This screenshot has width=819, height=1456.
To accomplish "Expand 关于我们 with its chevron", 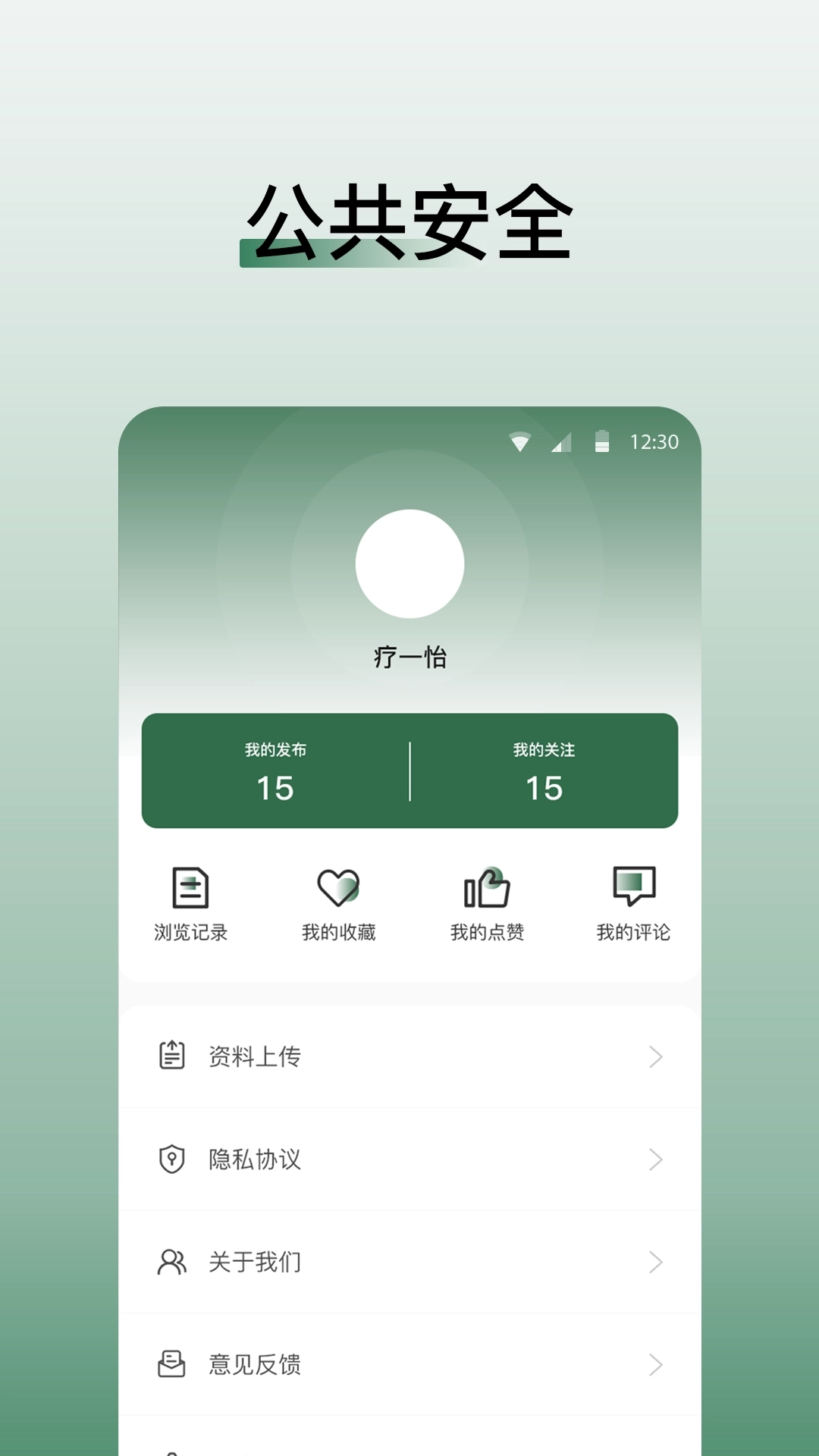I will (655, 1262).
